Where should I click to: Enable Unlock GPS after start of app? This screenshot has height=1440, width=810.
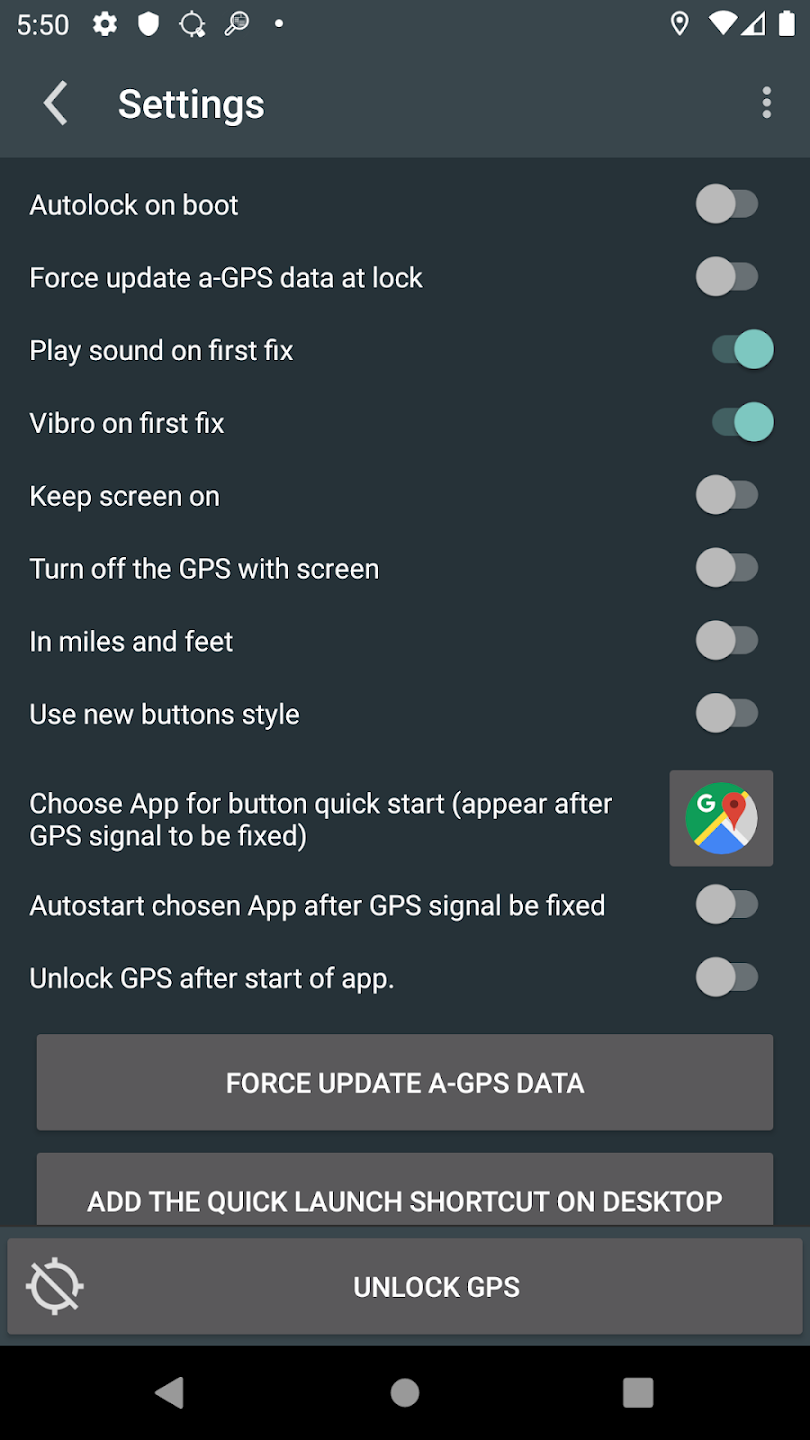728,977
